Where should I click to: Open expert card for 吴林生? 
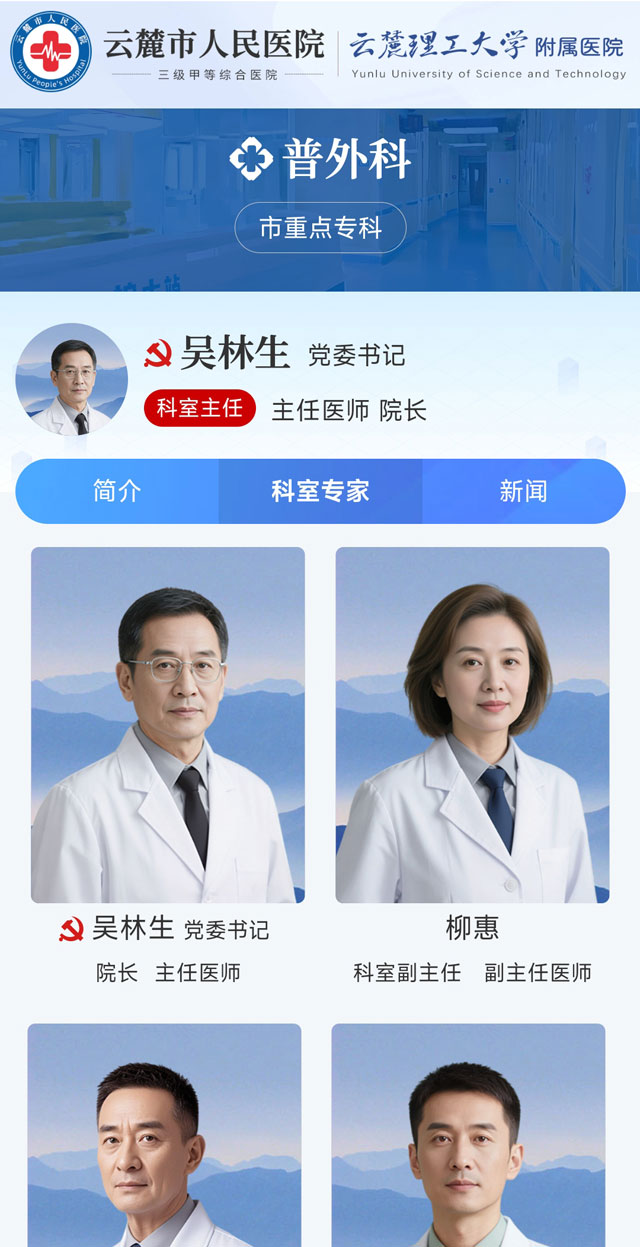[x=167, y=725]
